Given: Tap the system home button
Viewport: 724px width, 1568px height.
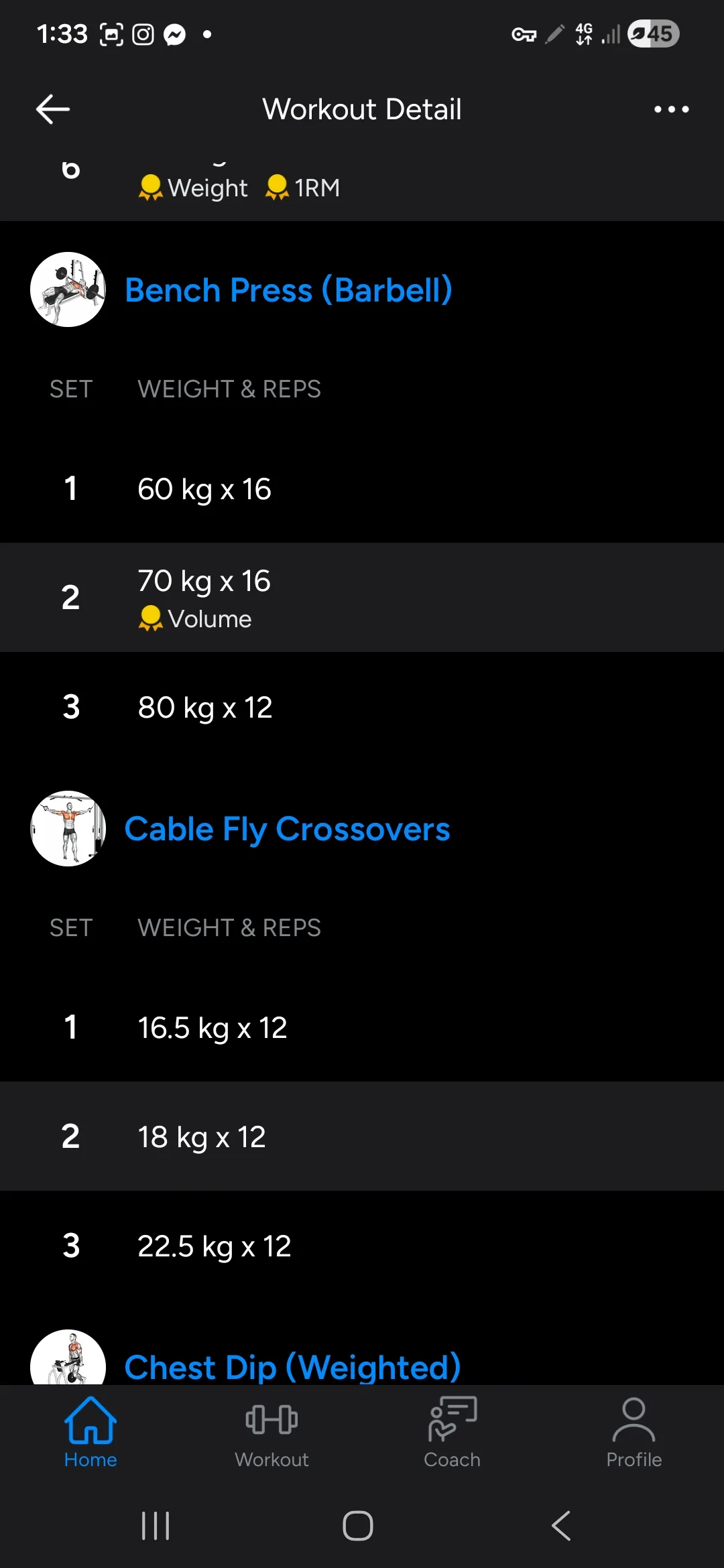Looking at the screenshot, I should [358, 1526].
